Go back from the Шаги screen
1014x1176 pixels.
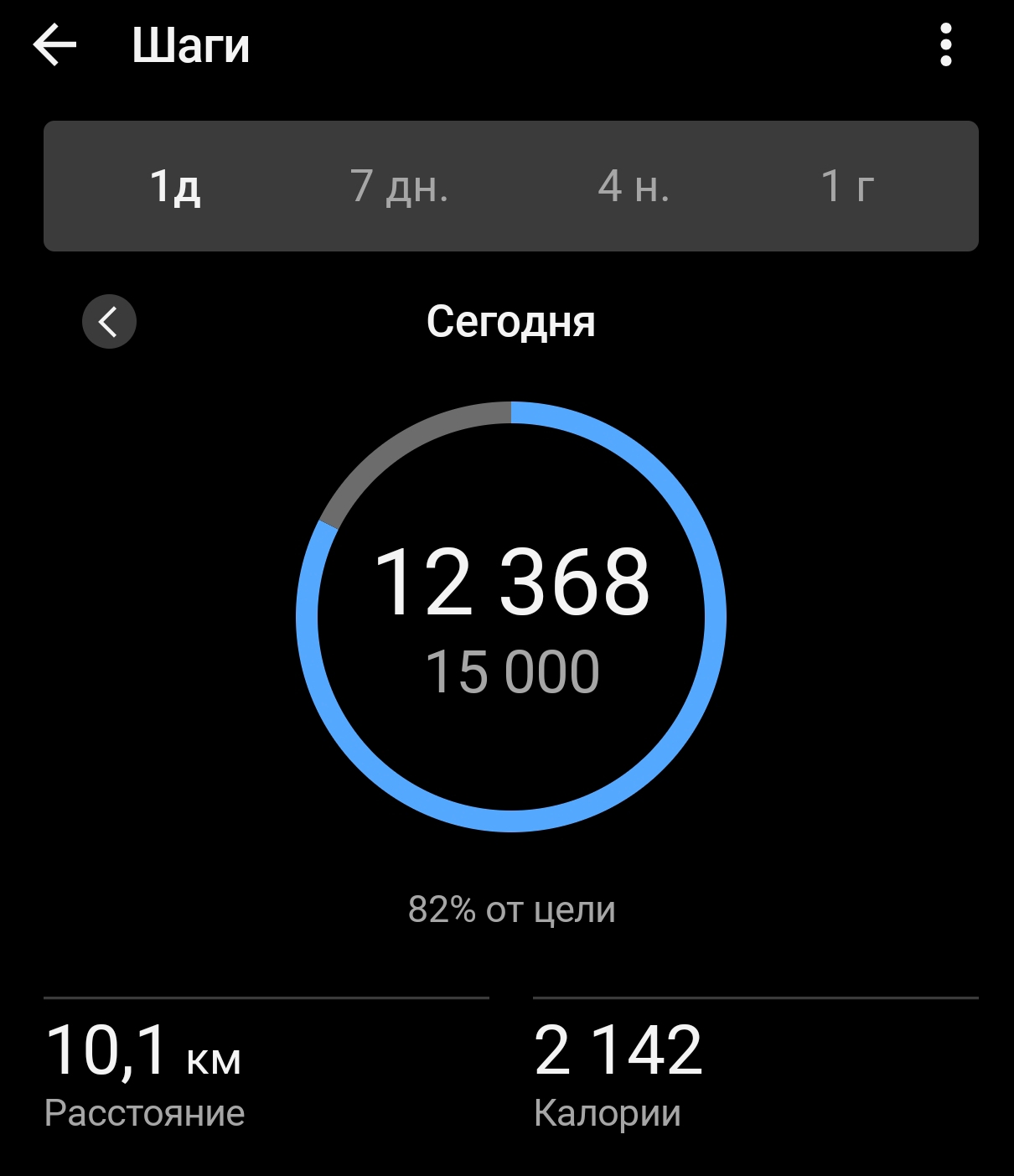click(54, 44)
